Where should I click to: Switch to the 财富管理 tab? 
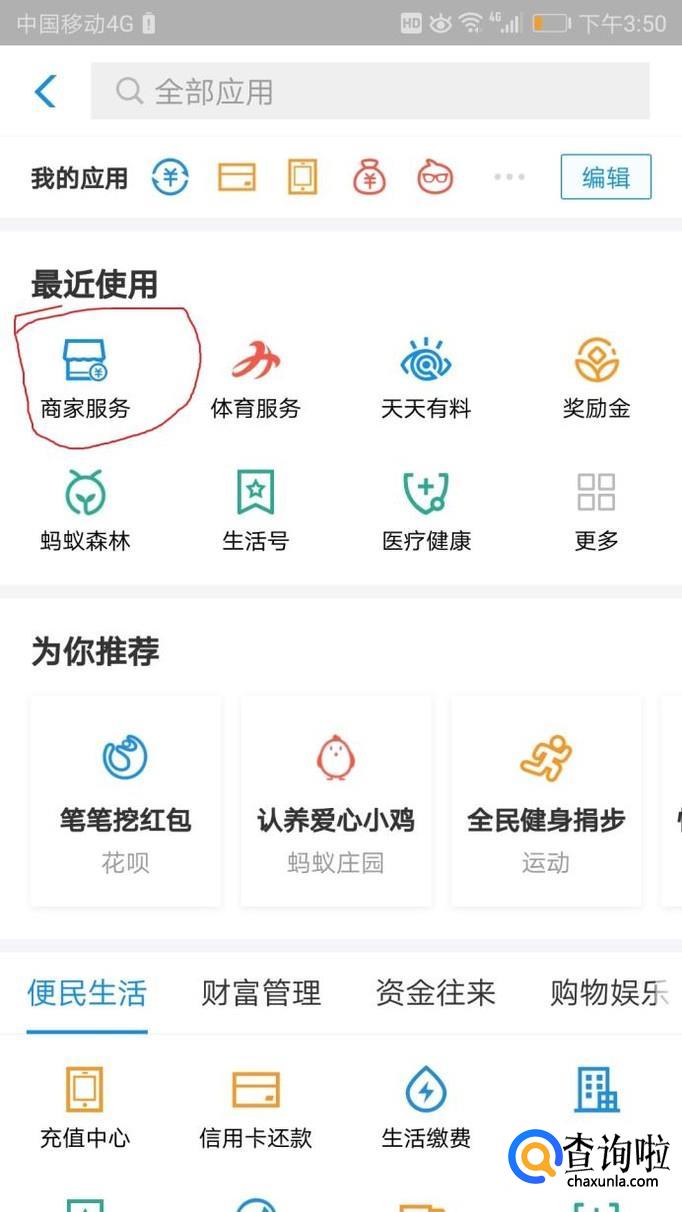261,993
